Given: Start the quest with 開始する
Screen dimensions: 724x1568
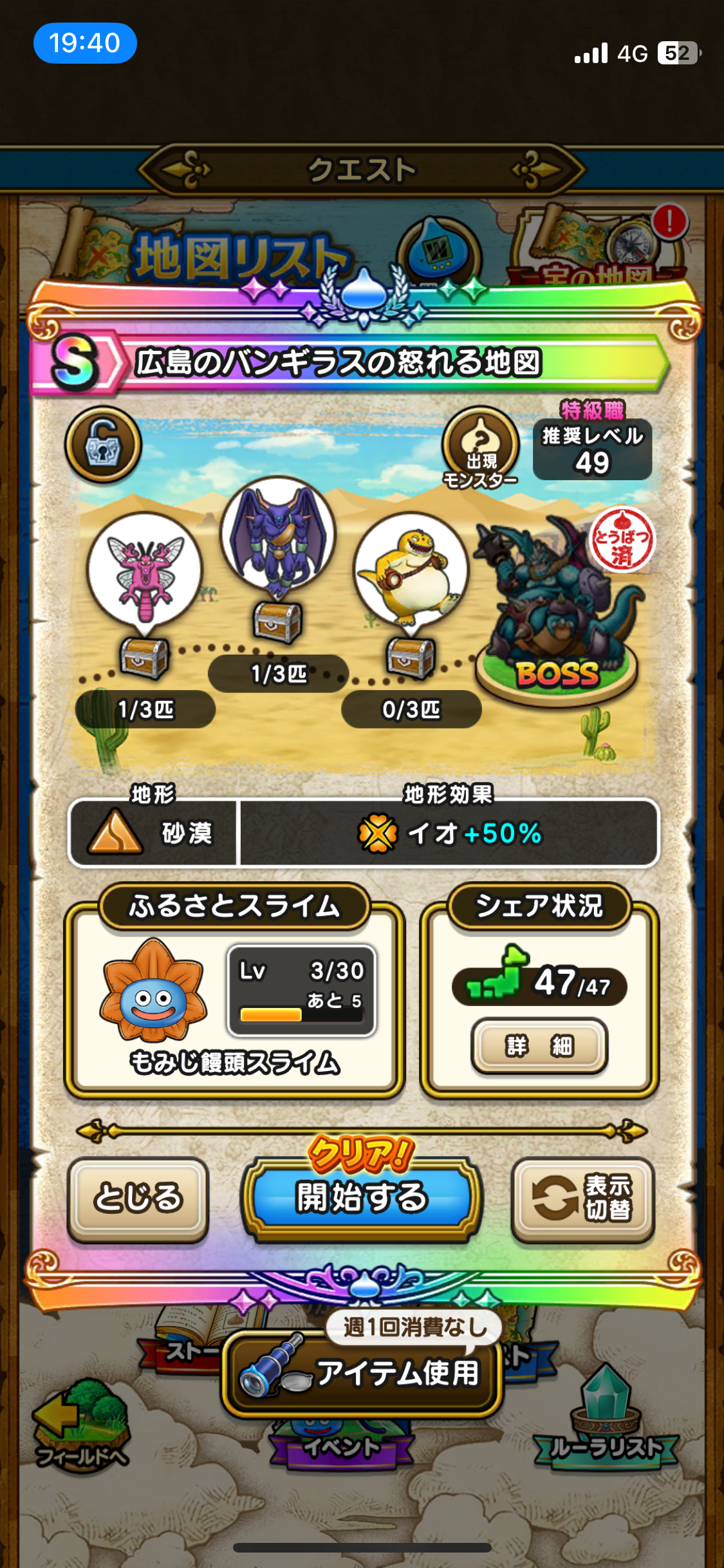Looking at the screenshot, I should [x=361, y=1197].
